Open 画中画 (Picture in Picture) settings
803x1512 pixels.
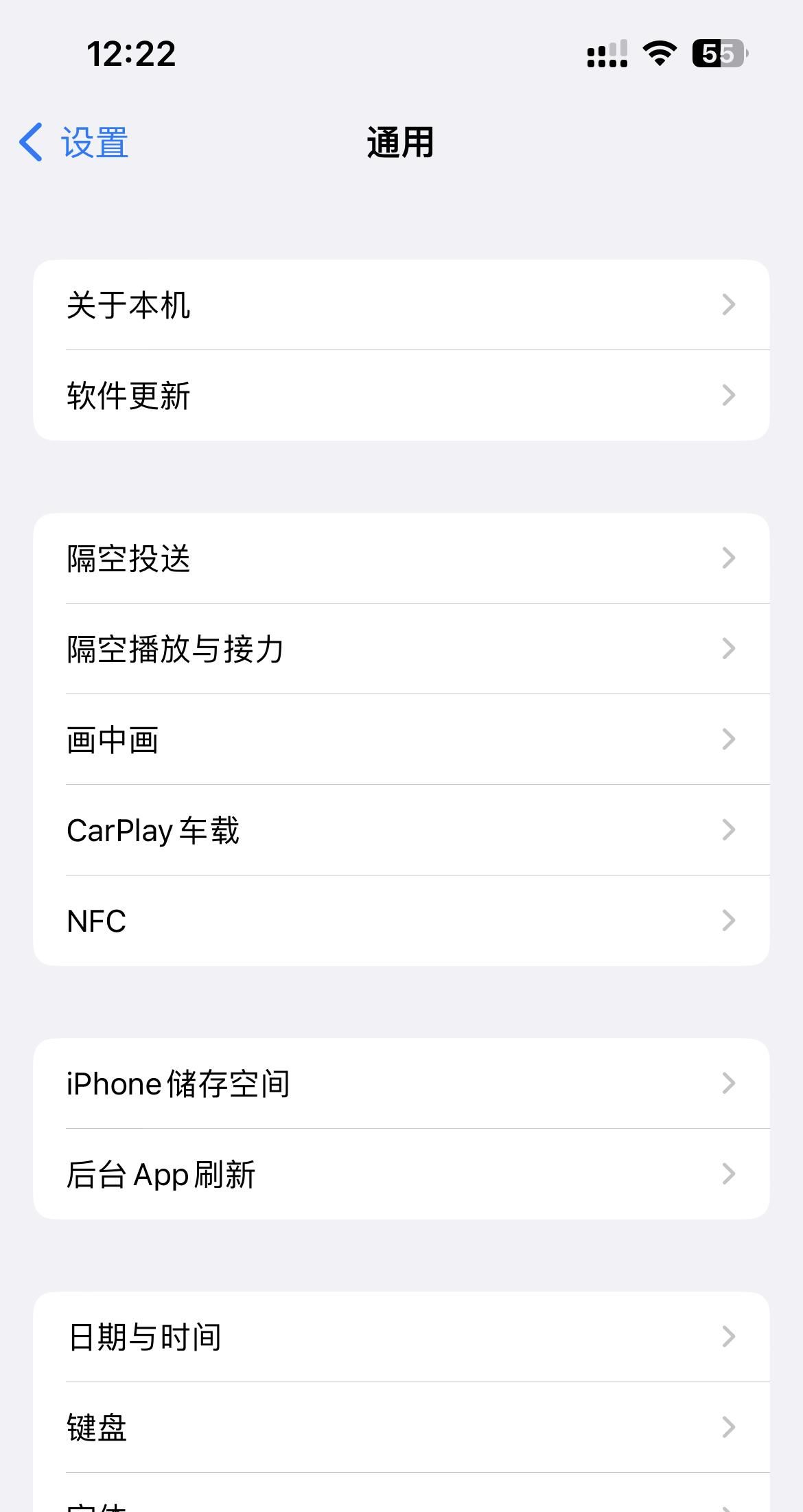pos(401,740)
